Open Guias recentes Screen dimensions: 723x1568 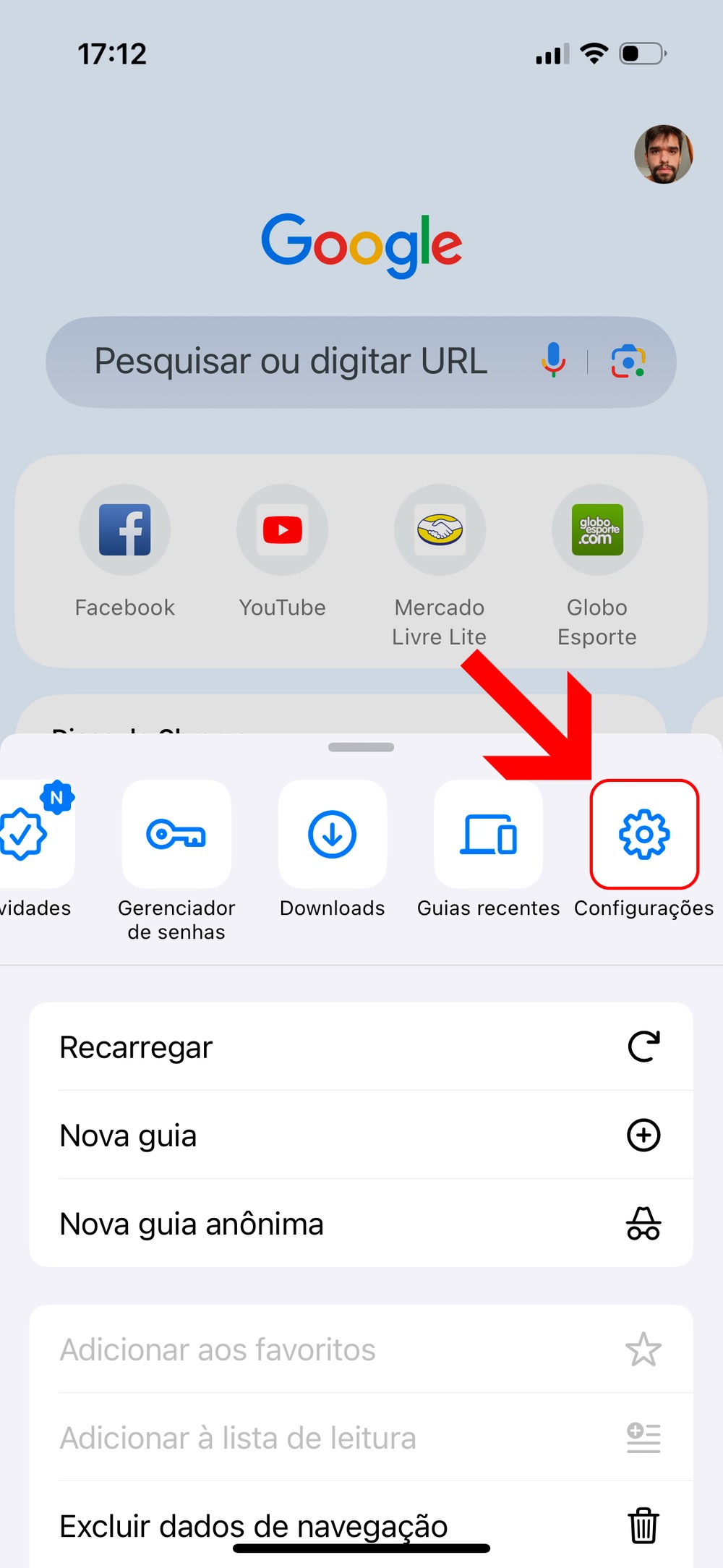489,834
